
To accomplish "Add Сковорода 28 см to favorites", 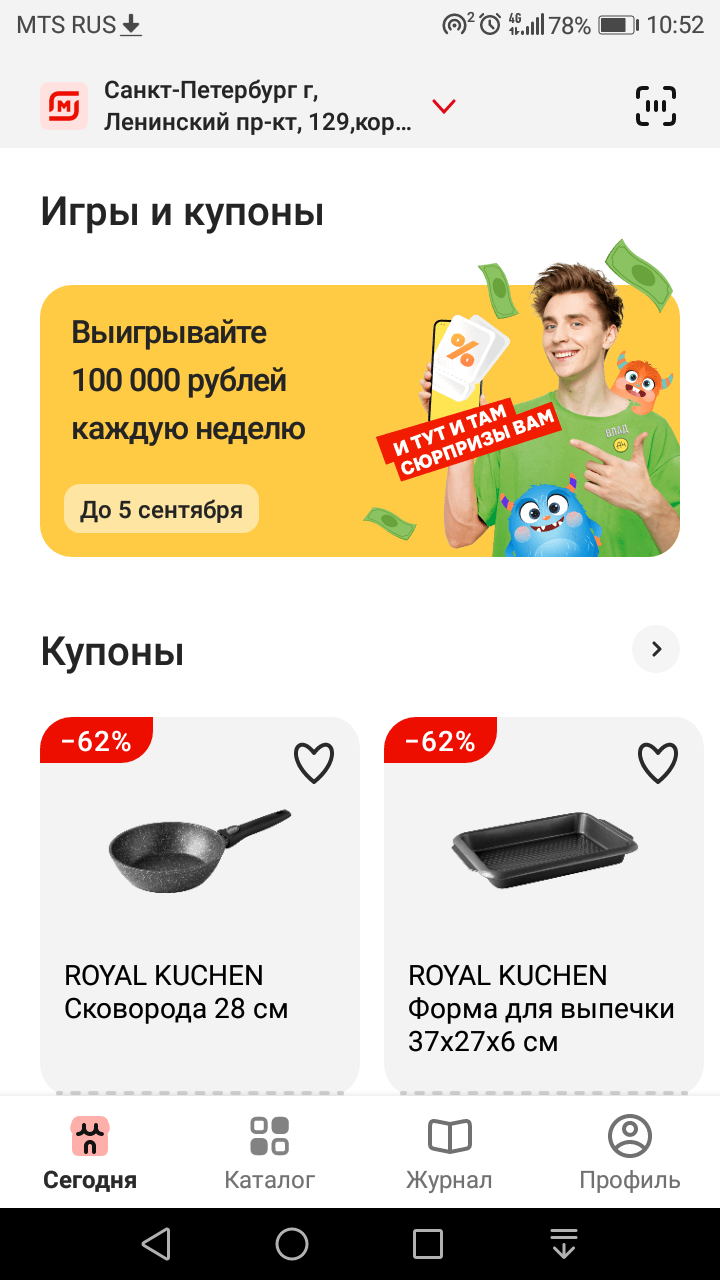I will pos(314,763).
